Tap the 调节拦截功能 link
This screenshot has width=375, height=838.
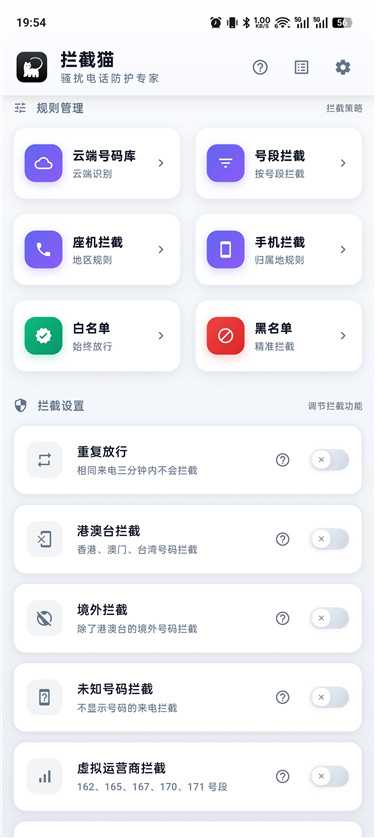pos(335,406)
